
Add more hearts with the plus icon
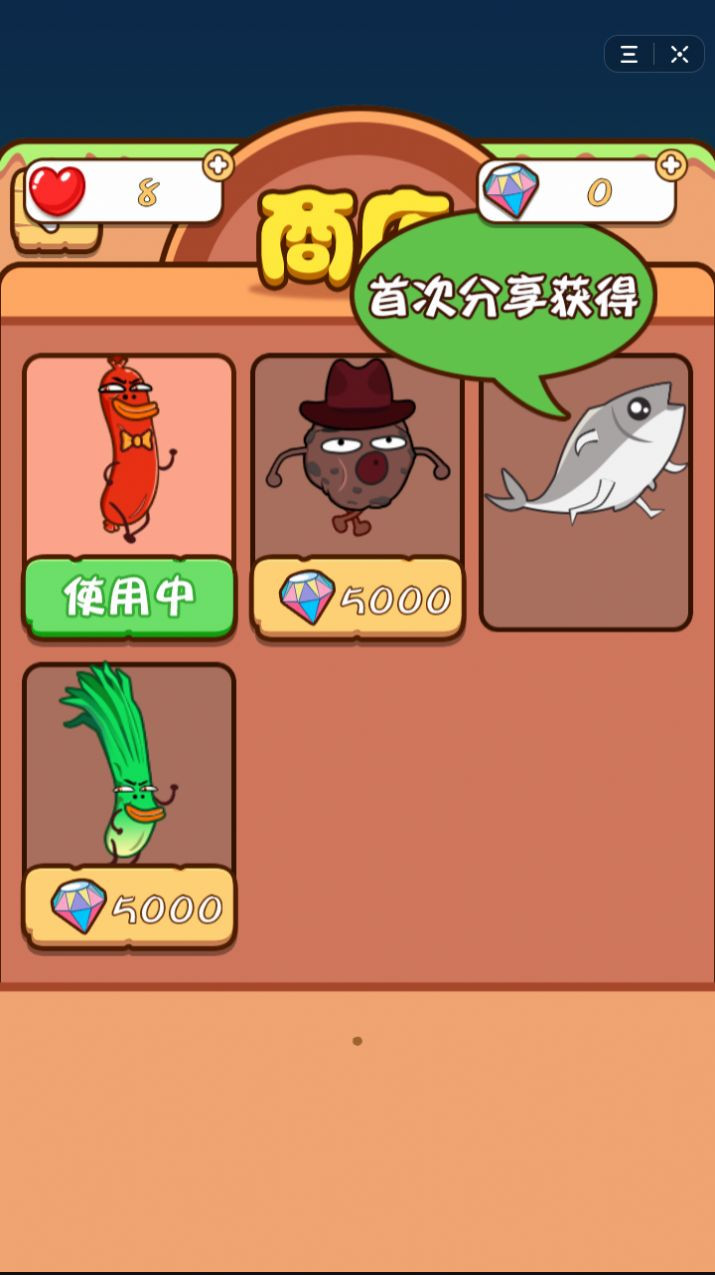pyautogui.click(x=218, y=165)
